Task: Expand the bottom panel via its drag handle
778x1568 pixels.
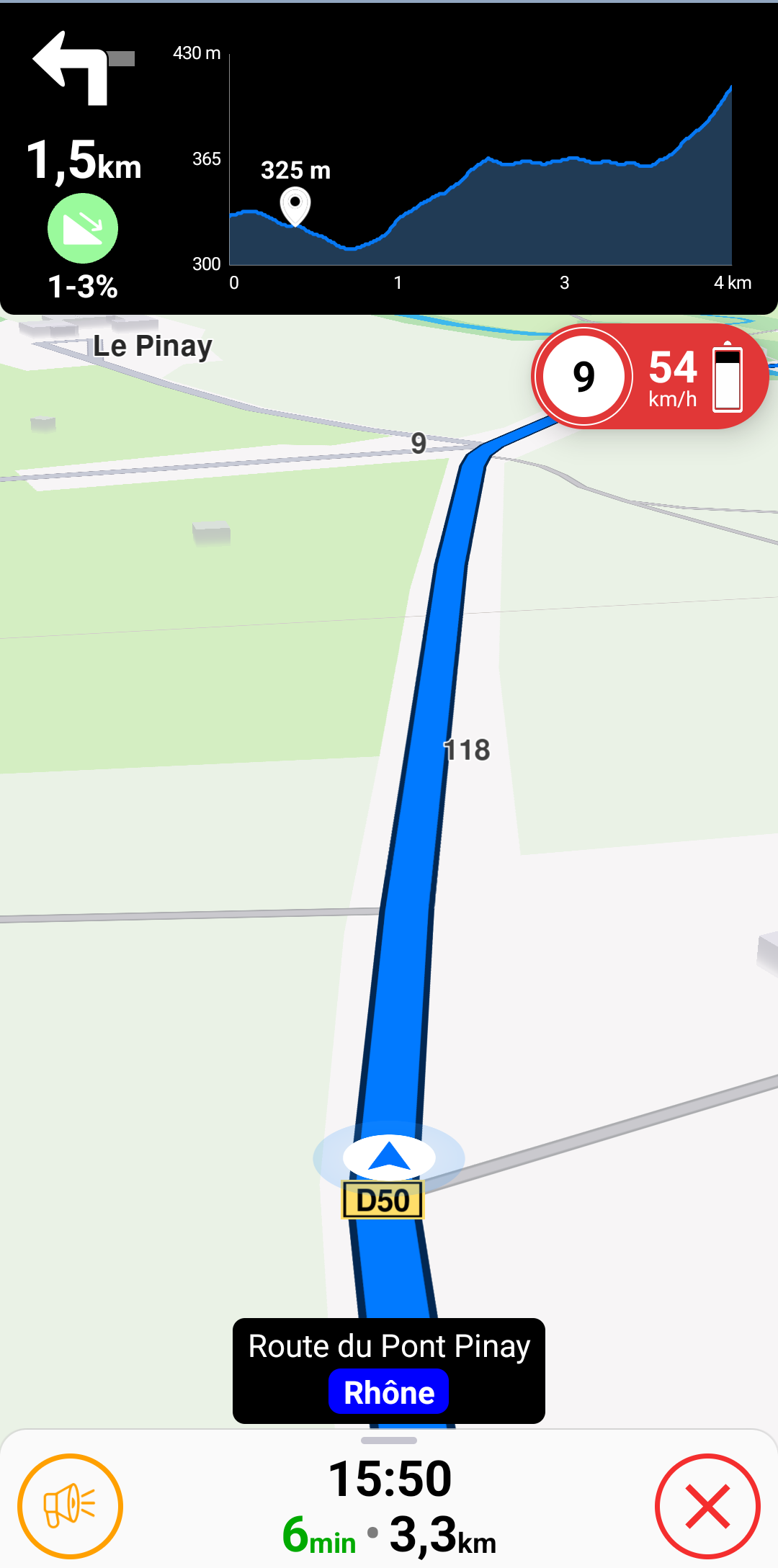Action: [x=389, y=1441]
